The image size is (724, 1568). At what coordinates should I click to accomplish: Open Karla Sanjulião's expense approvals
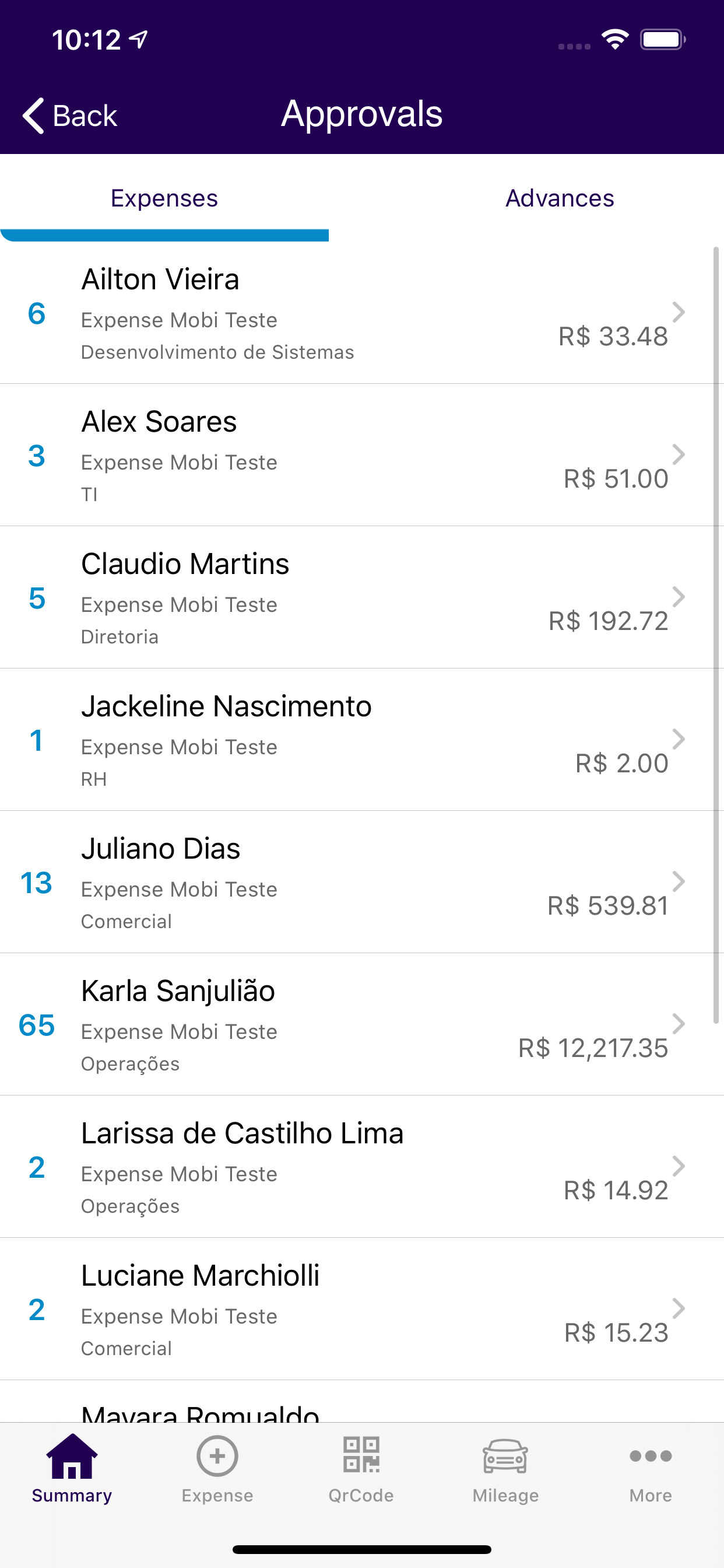click(361, 1025)
